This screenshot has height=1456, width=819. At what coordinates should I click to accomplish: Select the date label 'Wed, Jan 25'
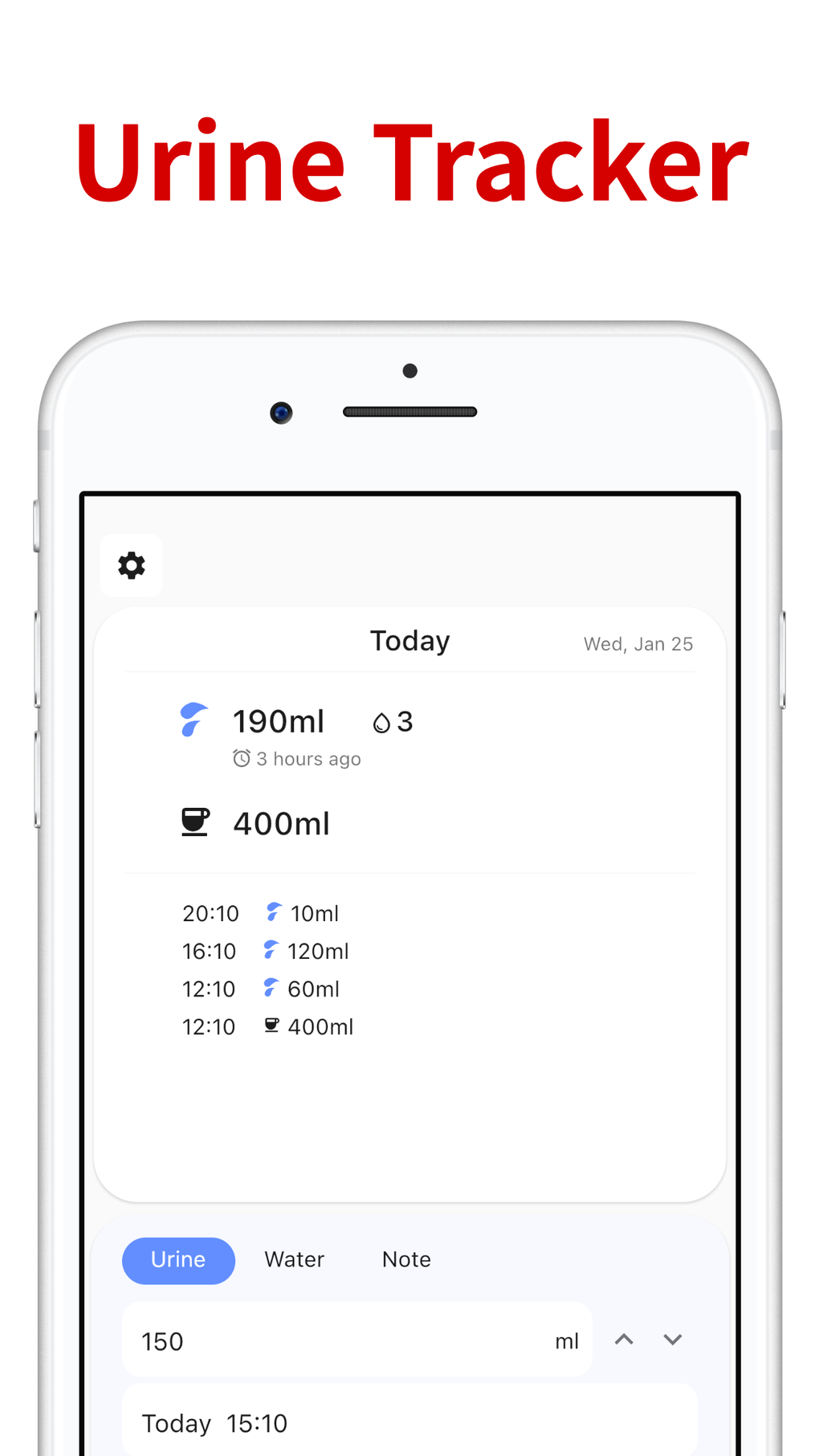[638, 643]
